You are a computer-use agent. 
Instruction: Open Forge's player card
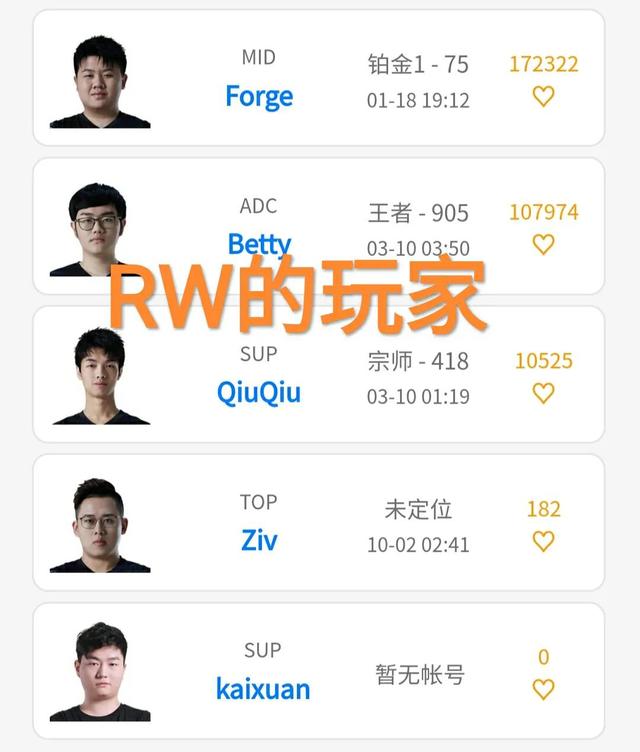(x=259, y=97)
